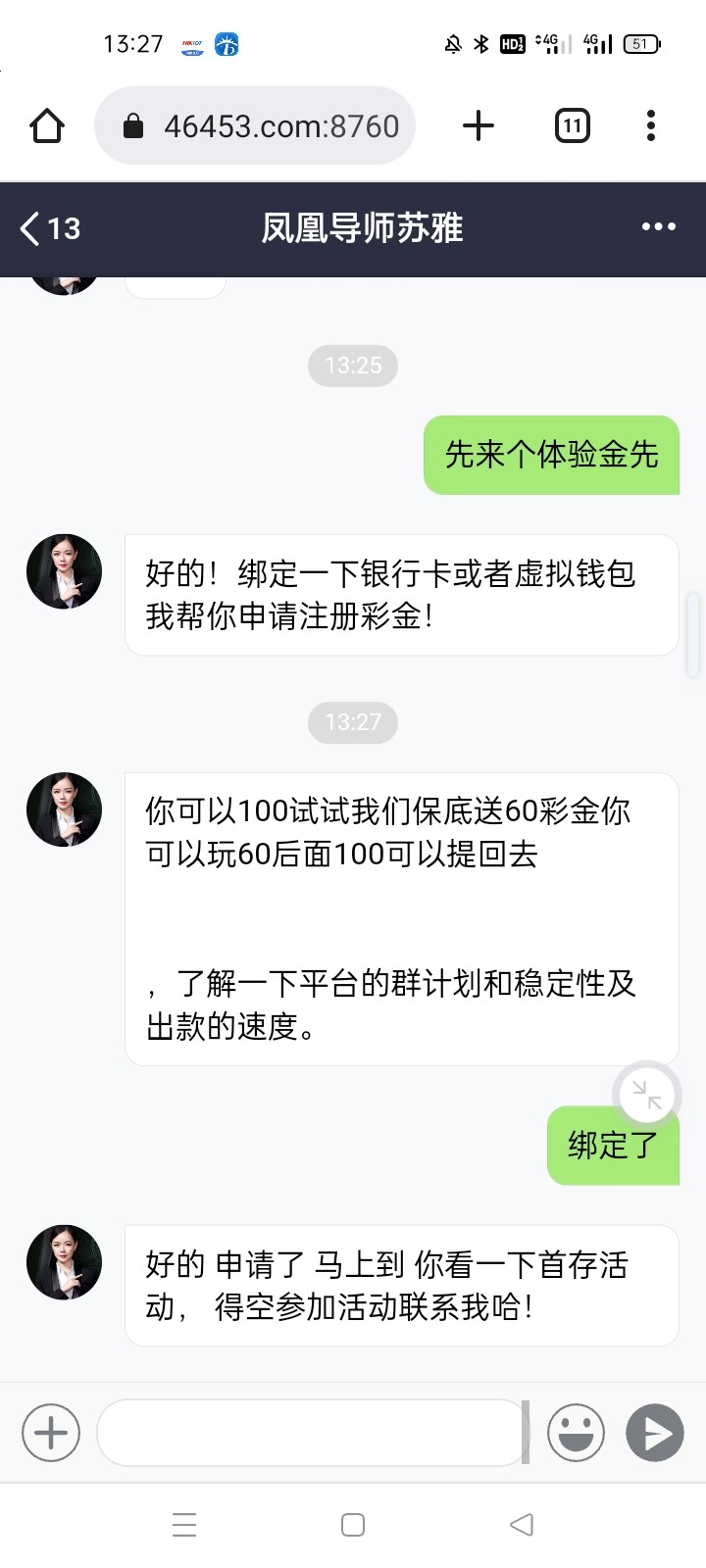
Task: Open recent apps from the navigation bar
Action: 184,1525
